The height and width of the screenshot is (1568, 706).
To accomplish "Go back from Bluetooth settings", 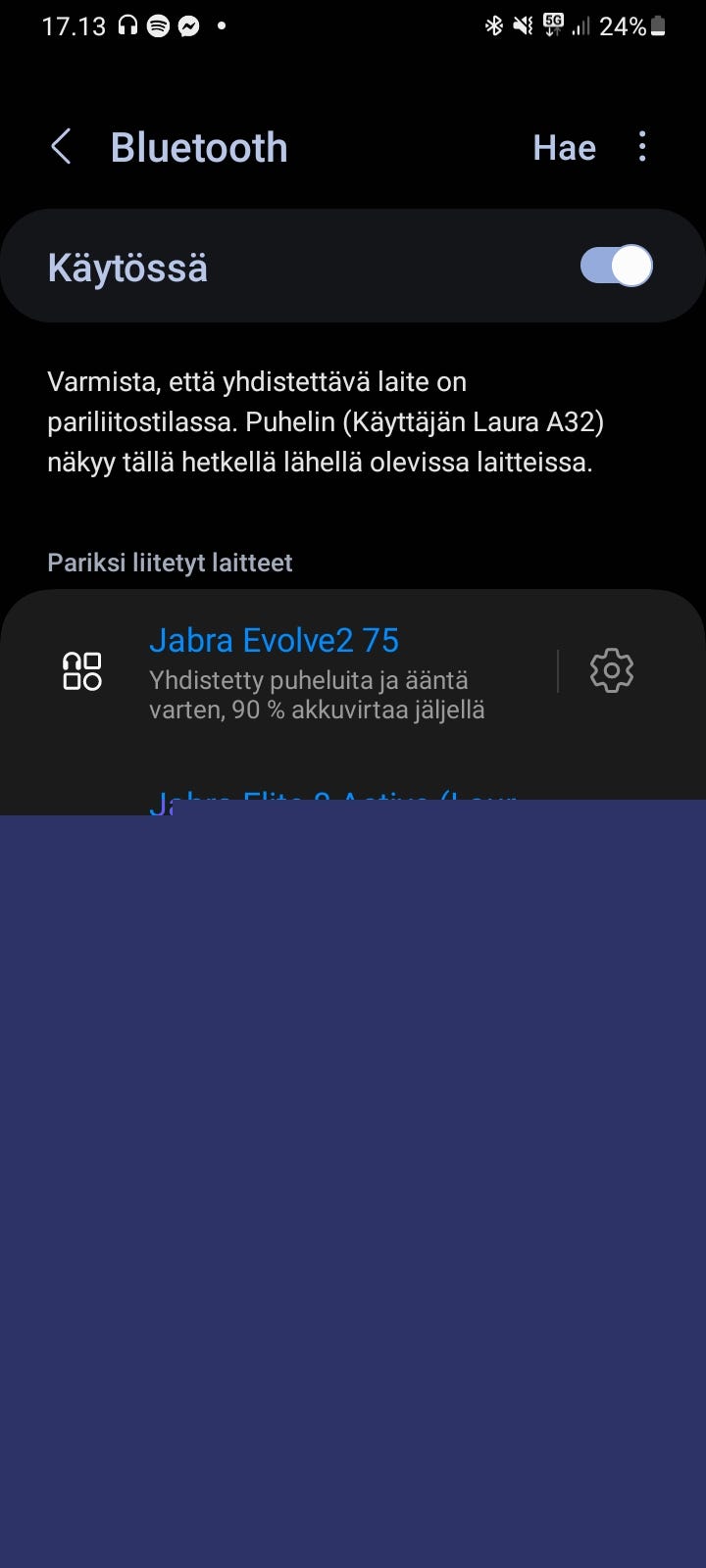I will [61, 148].
